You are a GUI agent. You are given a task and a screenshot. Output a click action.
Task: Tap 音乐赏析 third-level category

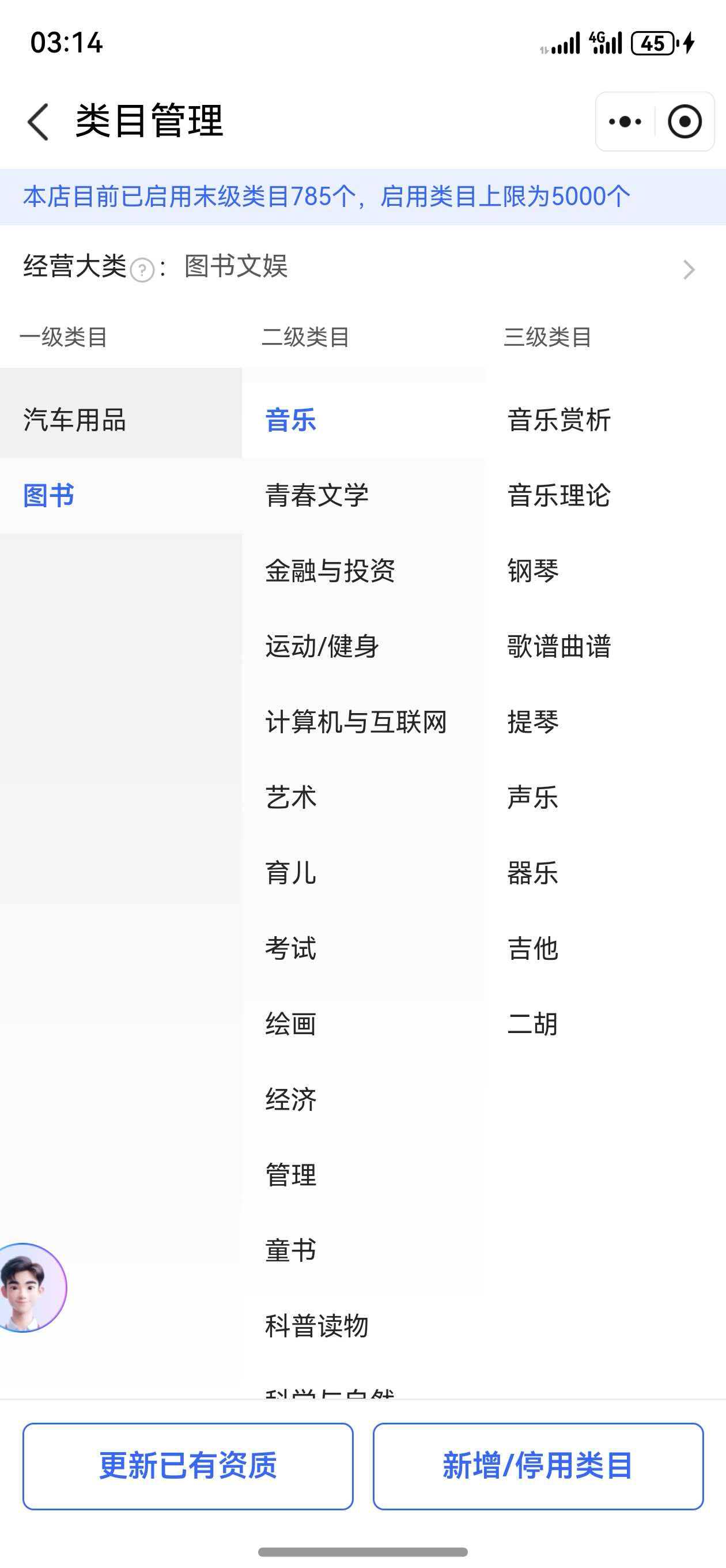click(x=559, y=420)
